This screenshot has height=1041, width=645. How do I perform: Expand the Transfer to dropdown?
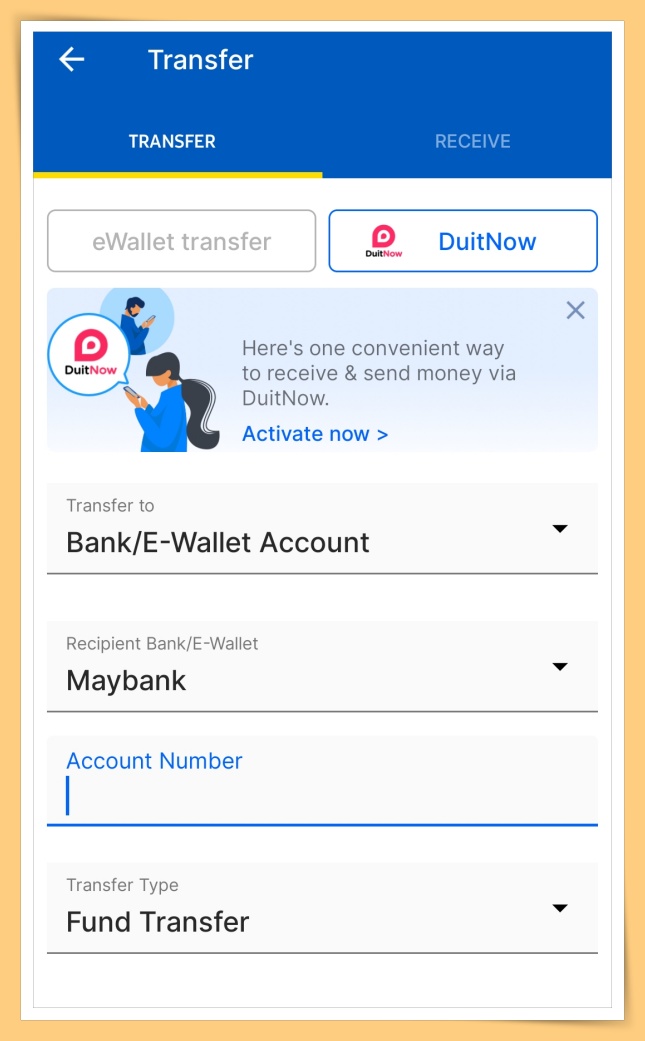point(322,528)
